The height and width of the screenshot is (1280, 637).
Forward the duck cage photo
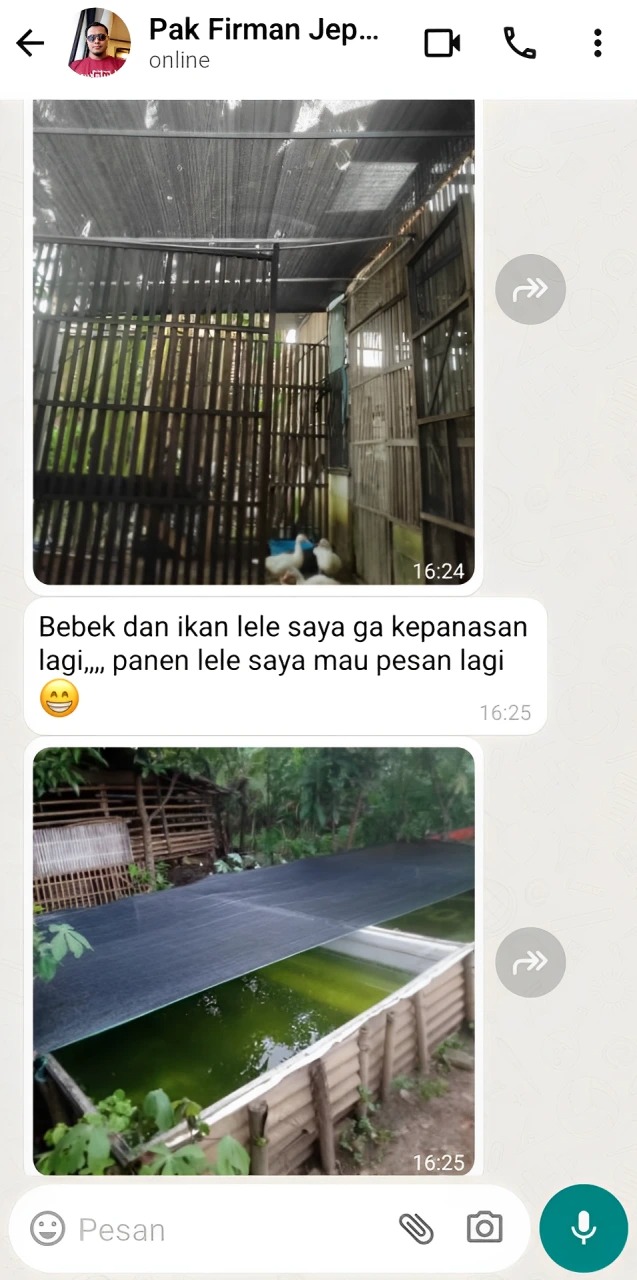pyautogui.click(x=530, y=290)
